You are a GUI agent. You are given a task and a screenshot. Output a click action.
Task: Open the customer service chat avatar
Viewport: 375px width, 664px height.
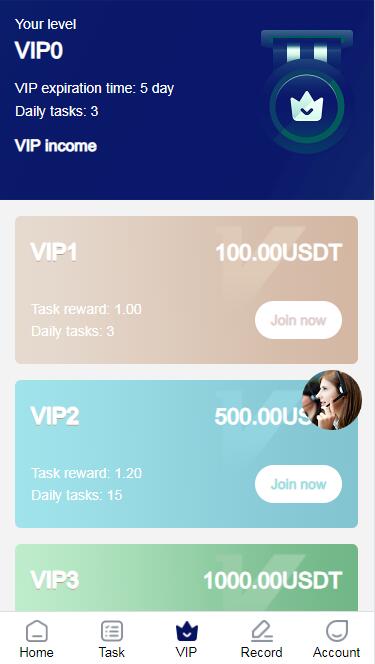click(x=332, y=400)
